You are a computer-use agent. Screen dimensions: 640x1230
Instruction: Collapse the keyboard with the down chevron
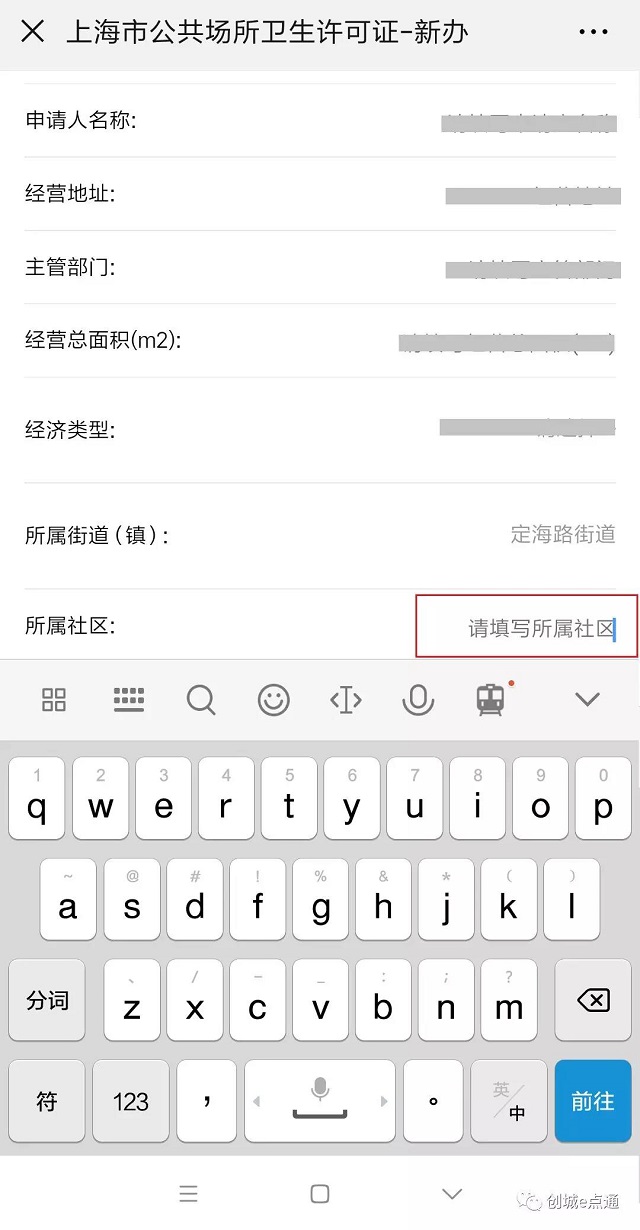tap(587, 699)
